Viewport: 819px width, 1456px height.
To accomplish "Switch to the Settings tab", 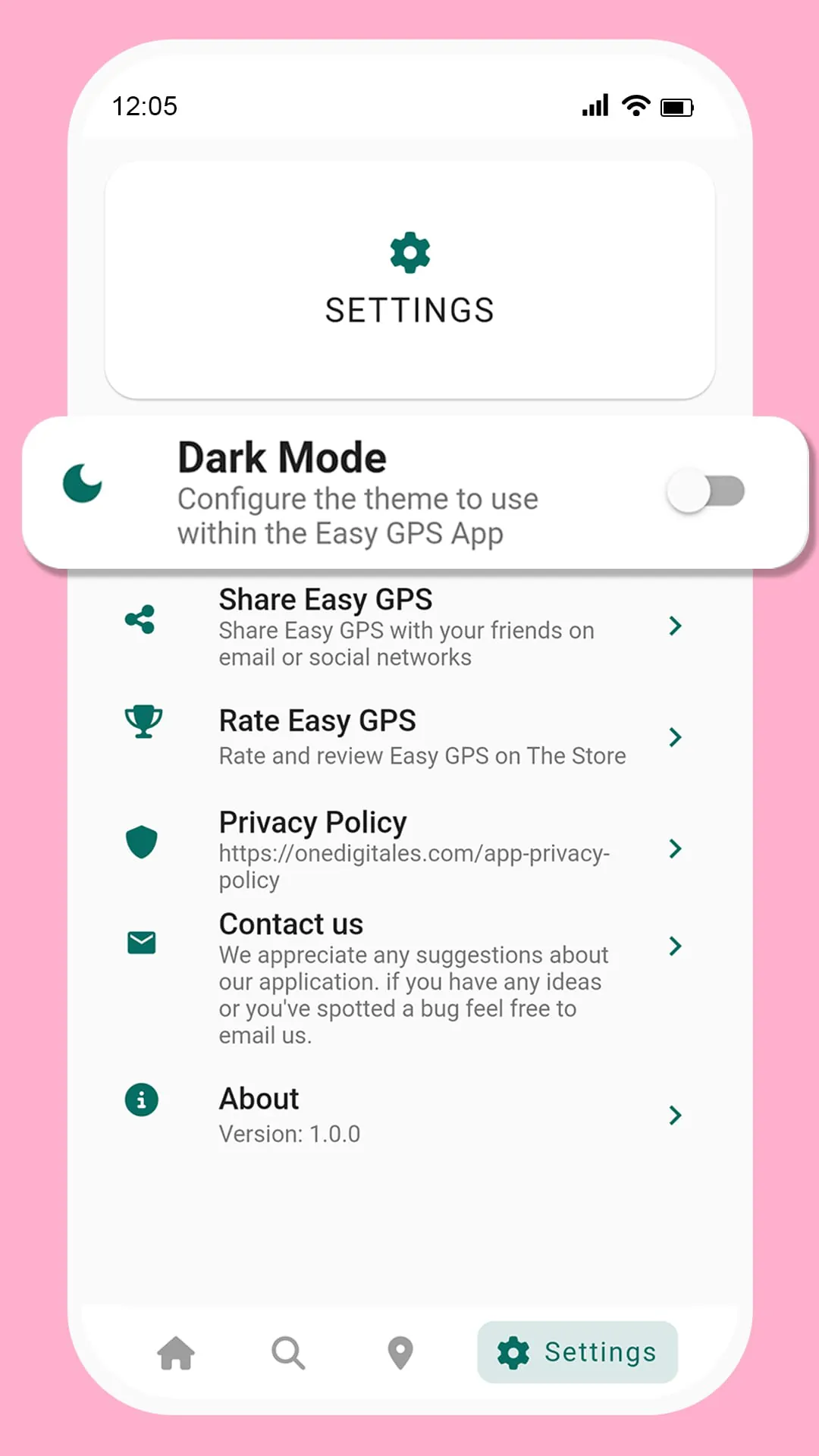I will click(x=577, y=1351).
